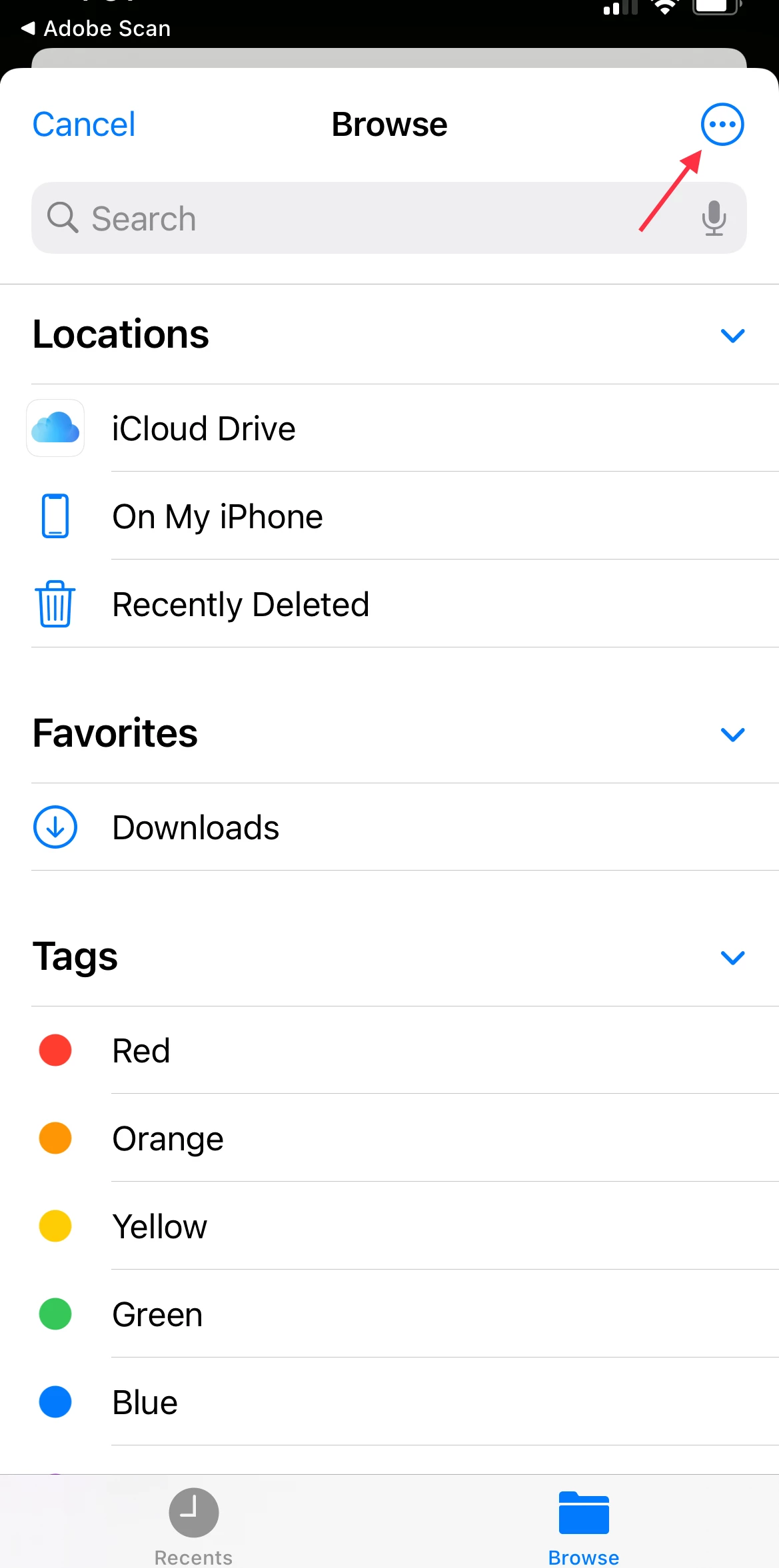Select the Yellow tag
The height and width of the screenshot is (1568, 779).
(160, 1226)
